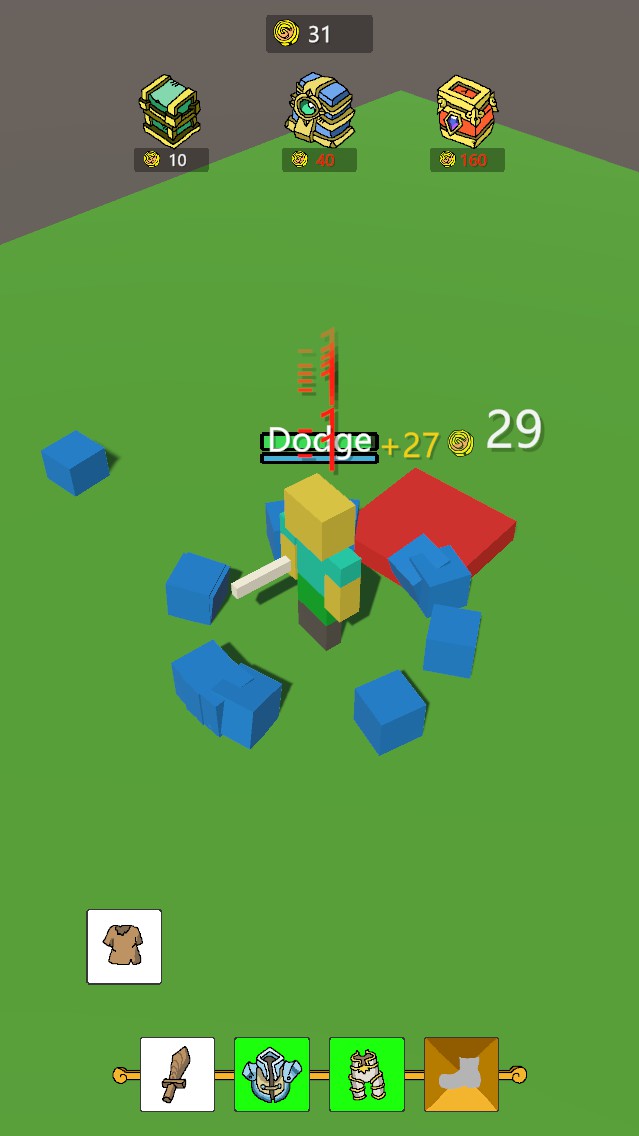Open the boots equipment slot
Screen dimensions: 639x1136
(x=461, y=1074)
